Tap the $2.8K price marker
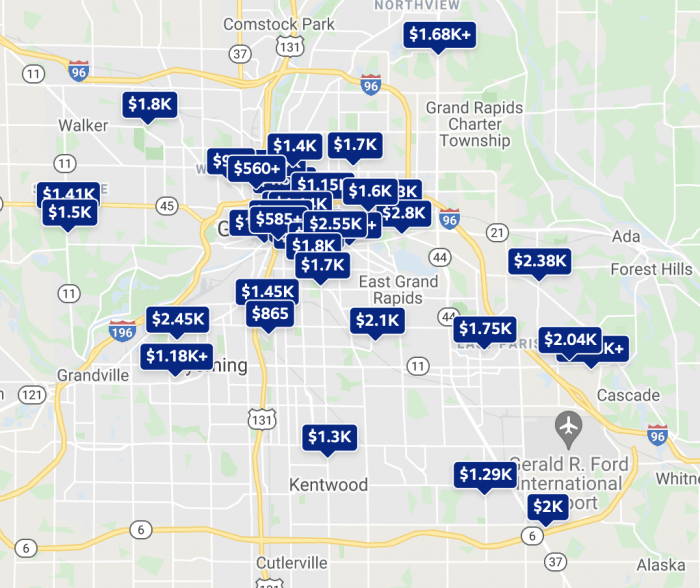Screen dimensions: 700x588 coord(406,212)
